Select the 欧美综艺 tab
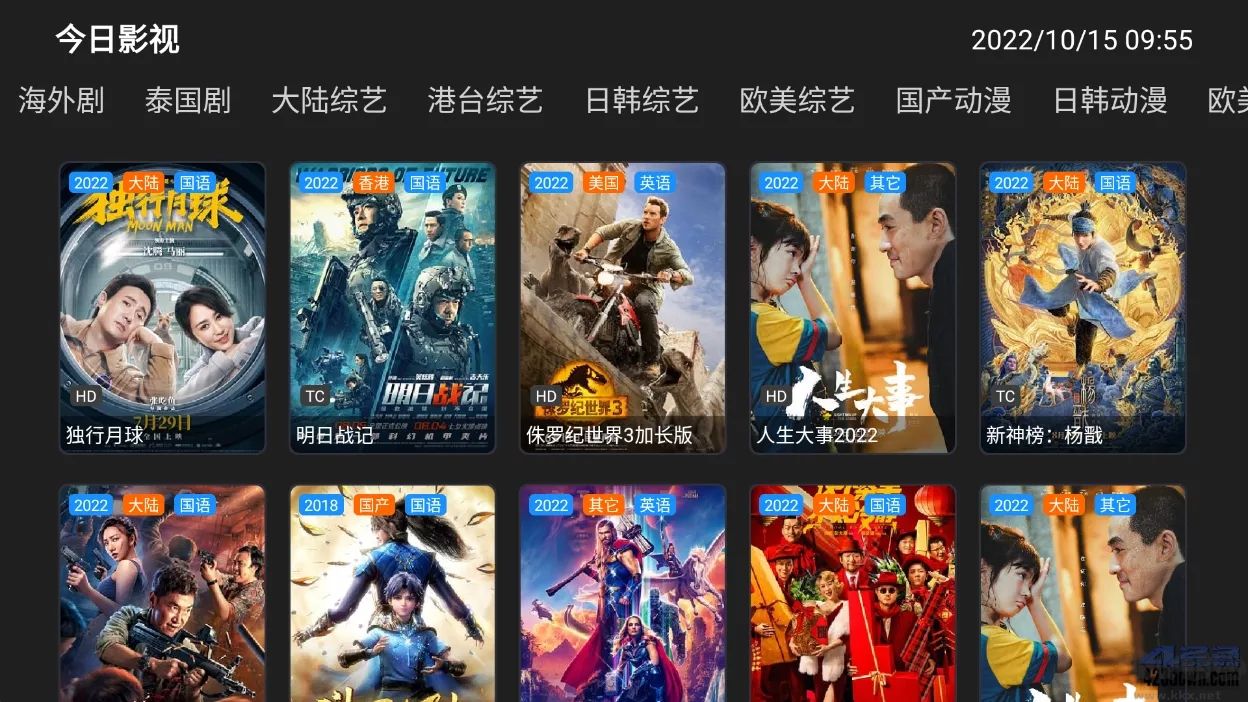Viewport: 1248px width, 702px height. coord(797,100)
